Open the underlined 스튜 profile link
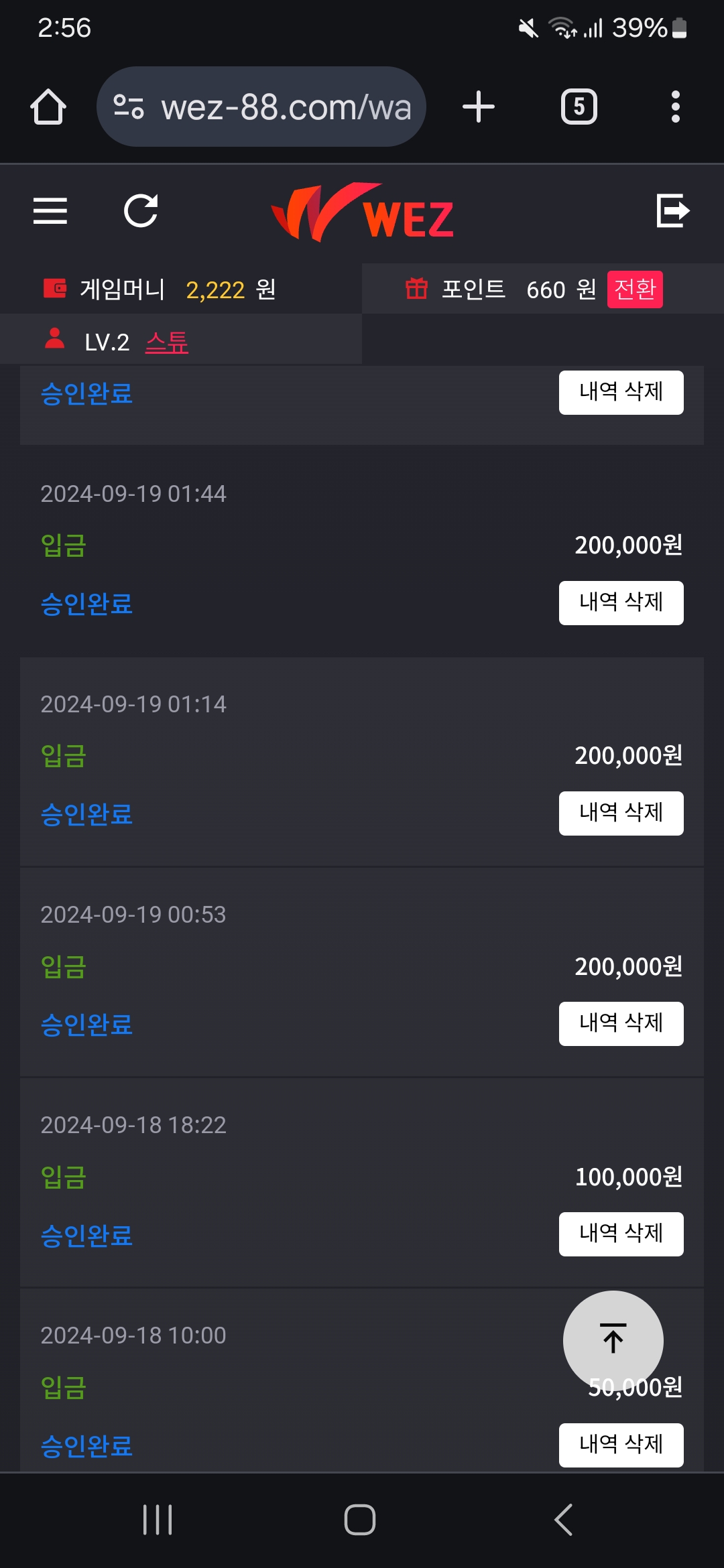The image size is (724, 1568). pos(167,342)
